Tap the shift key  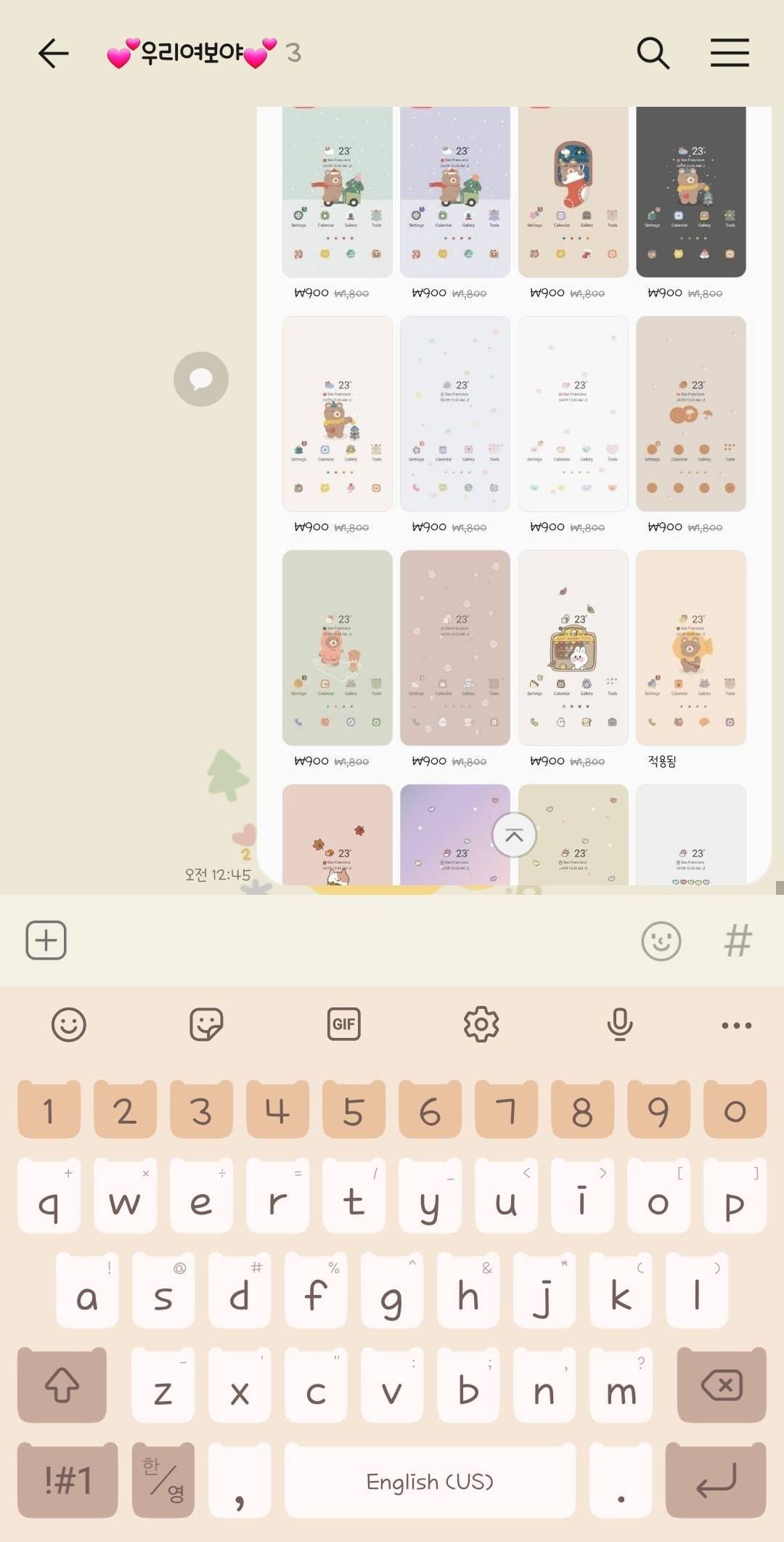click(x=62, y=1386)
